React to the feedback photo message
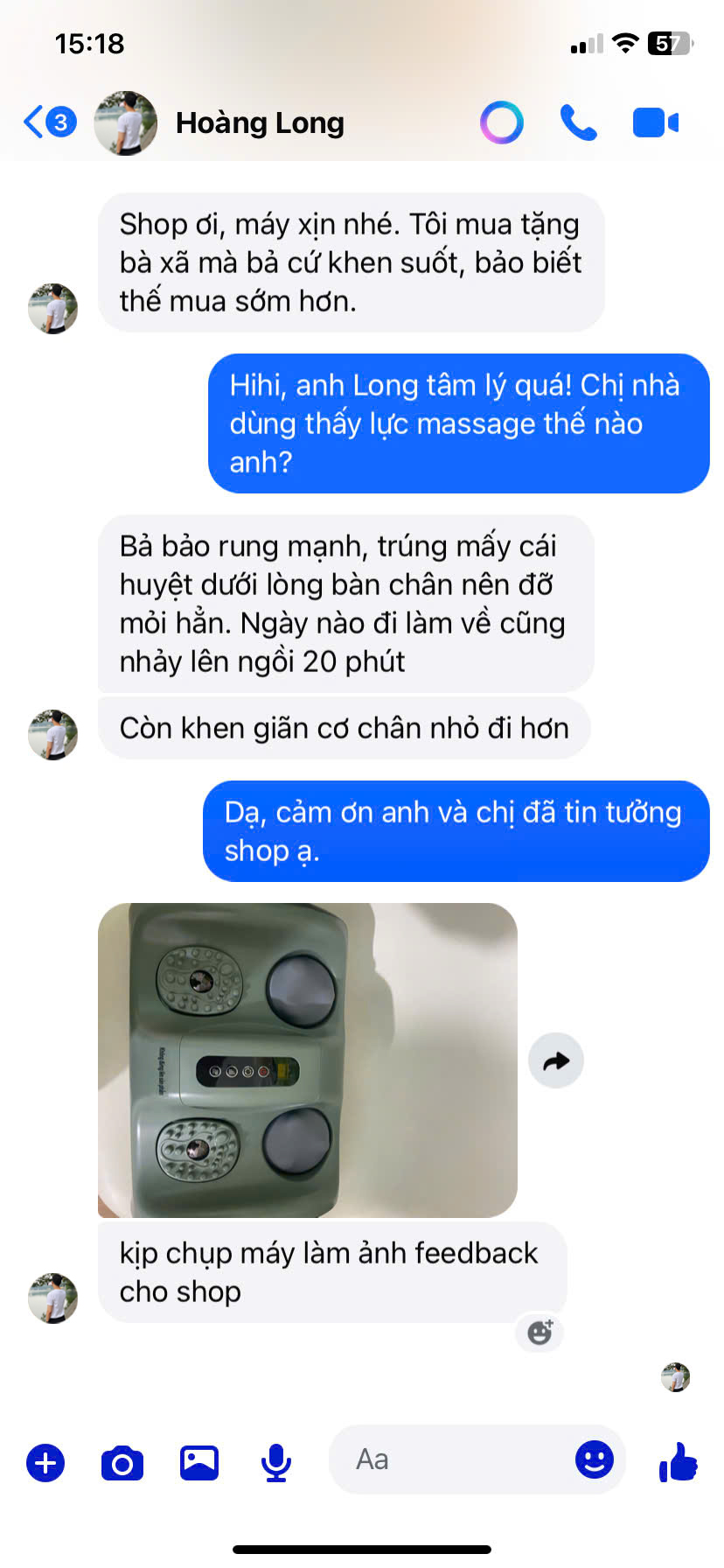724x1568 pixels. (540, 1332)
